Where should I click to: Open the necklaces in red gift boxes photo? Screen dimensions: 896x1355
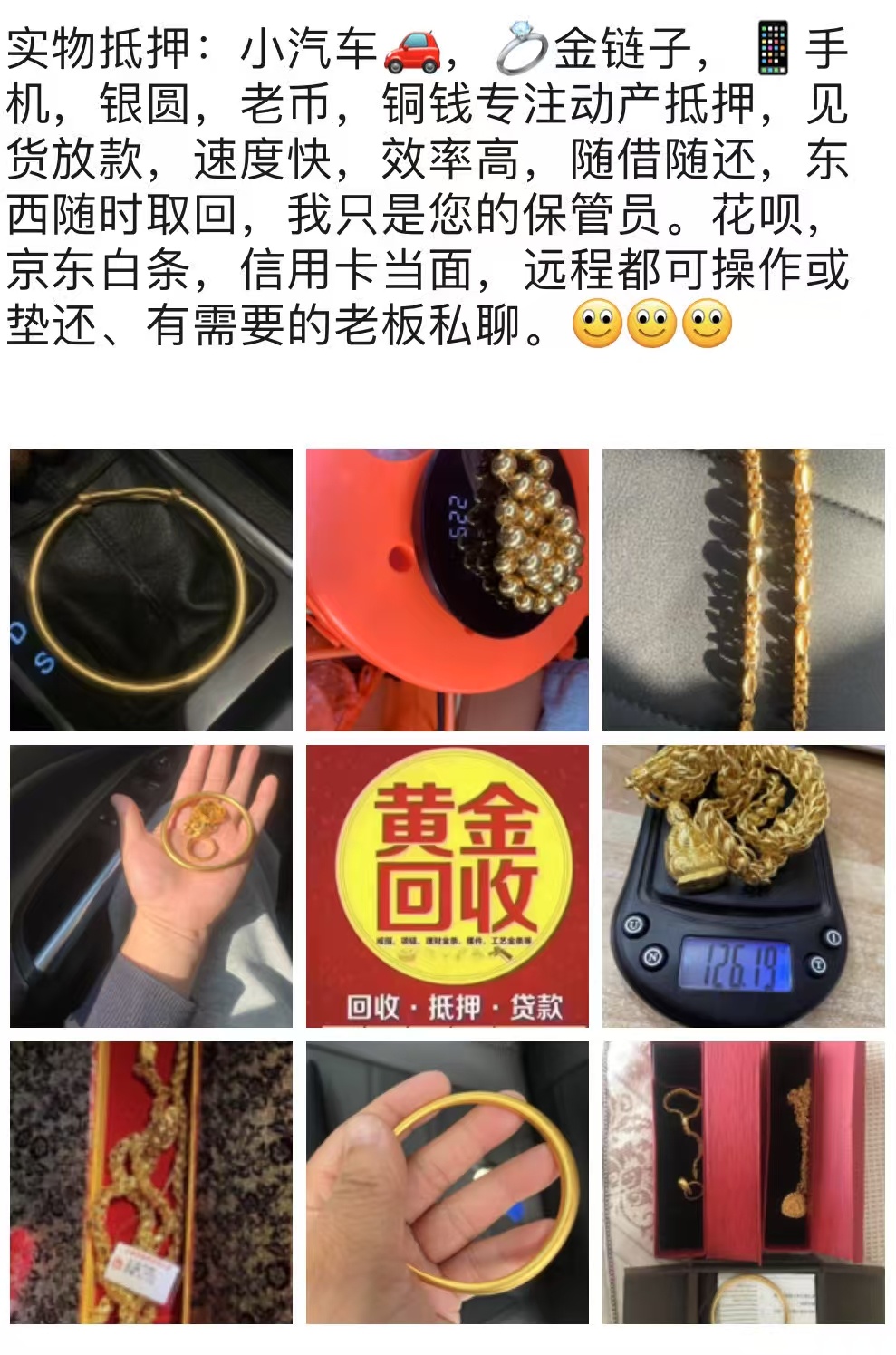click(x=743, y=1182)
